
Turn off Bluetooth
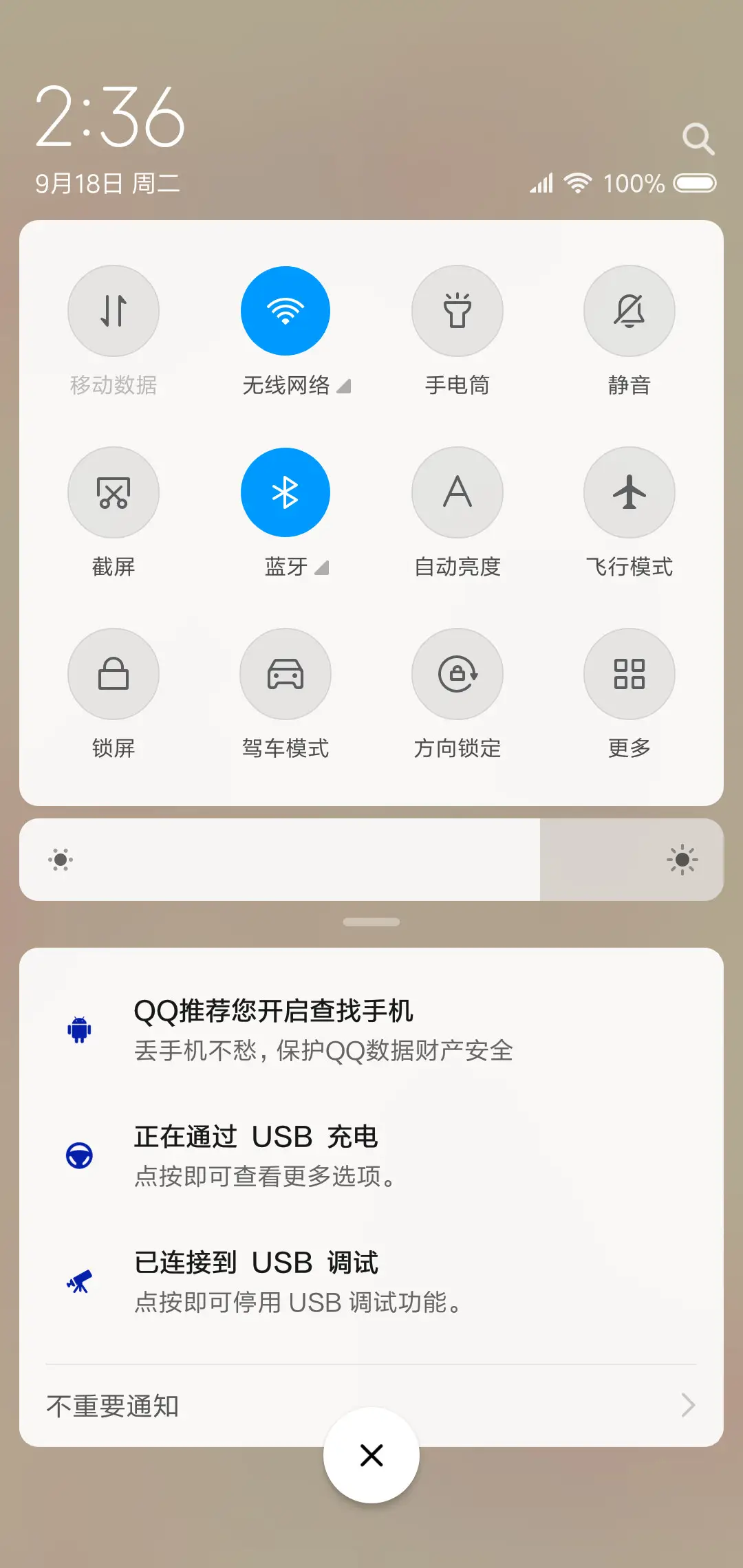click(286, 492)
